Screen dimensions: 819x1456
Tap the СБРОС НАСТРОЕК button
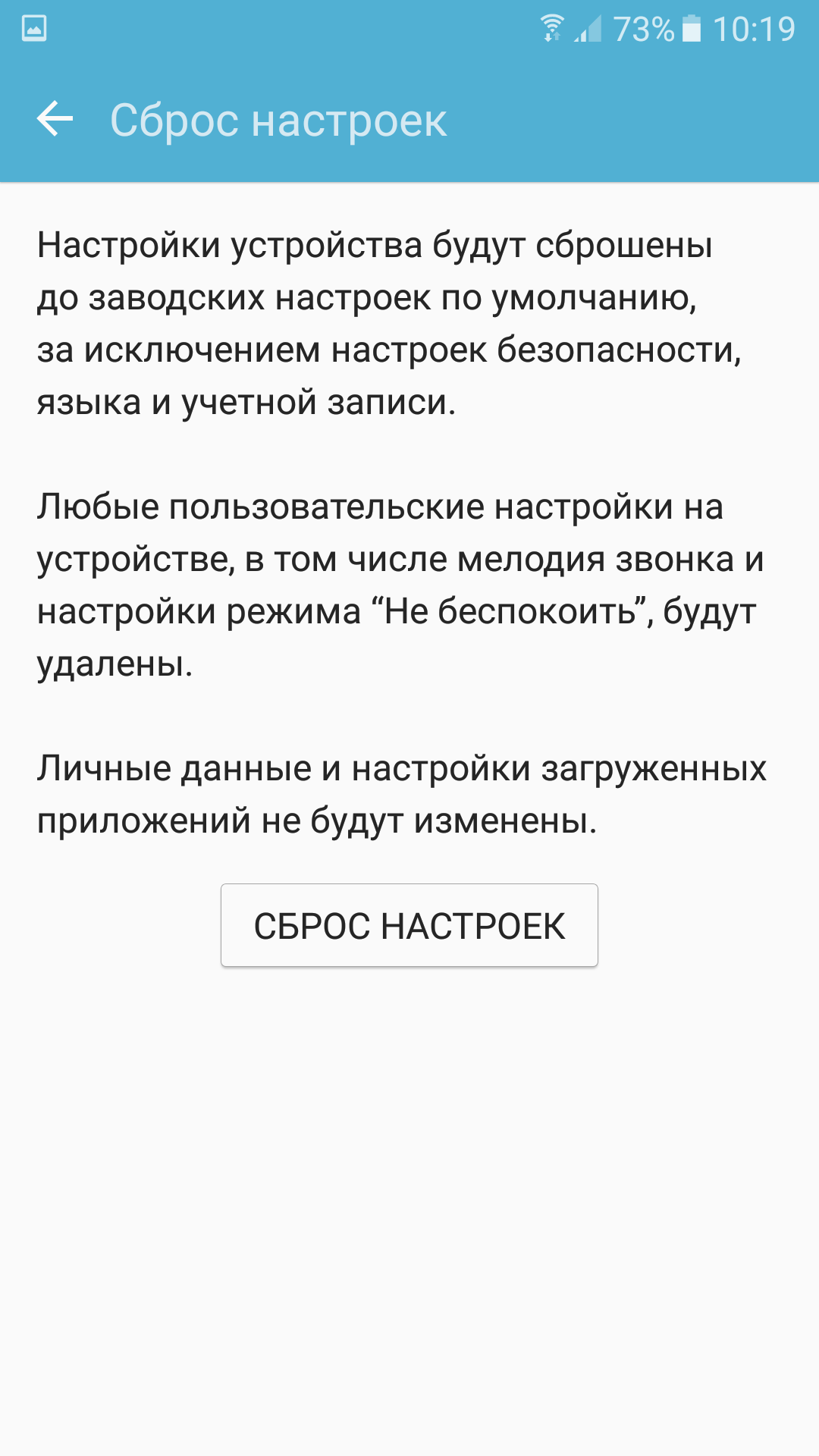click(409, 925)
